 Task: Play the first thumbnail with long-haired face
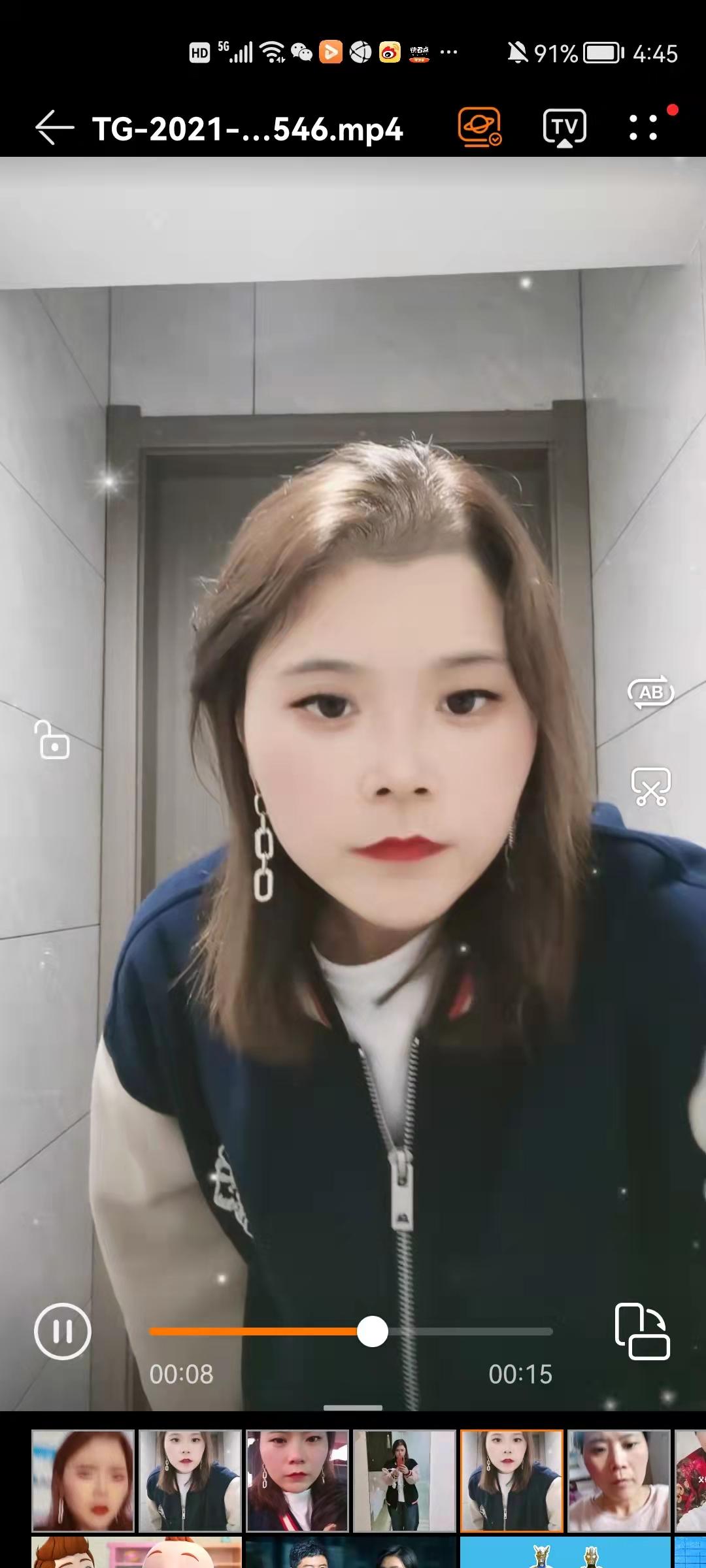click(x=83, y=1480)
